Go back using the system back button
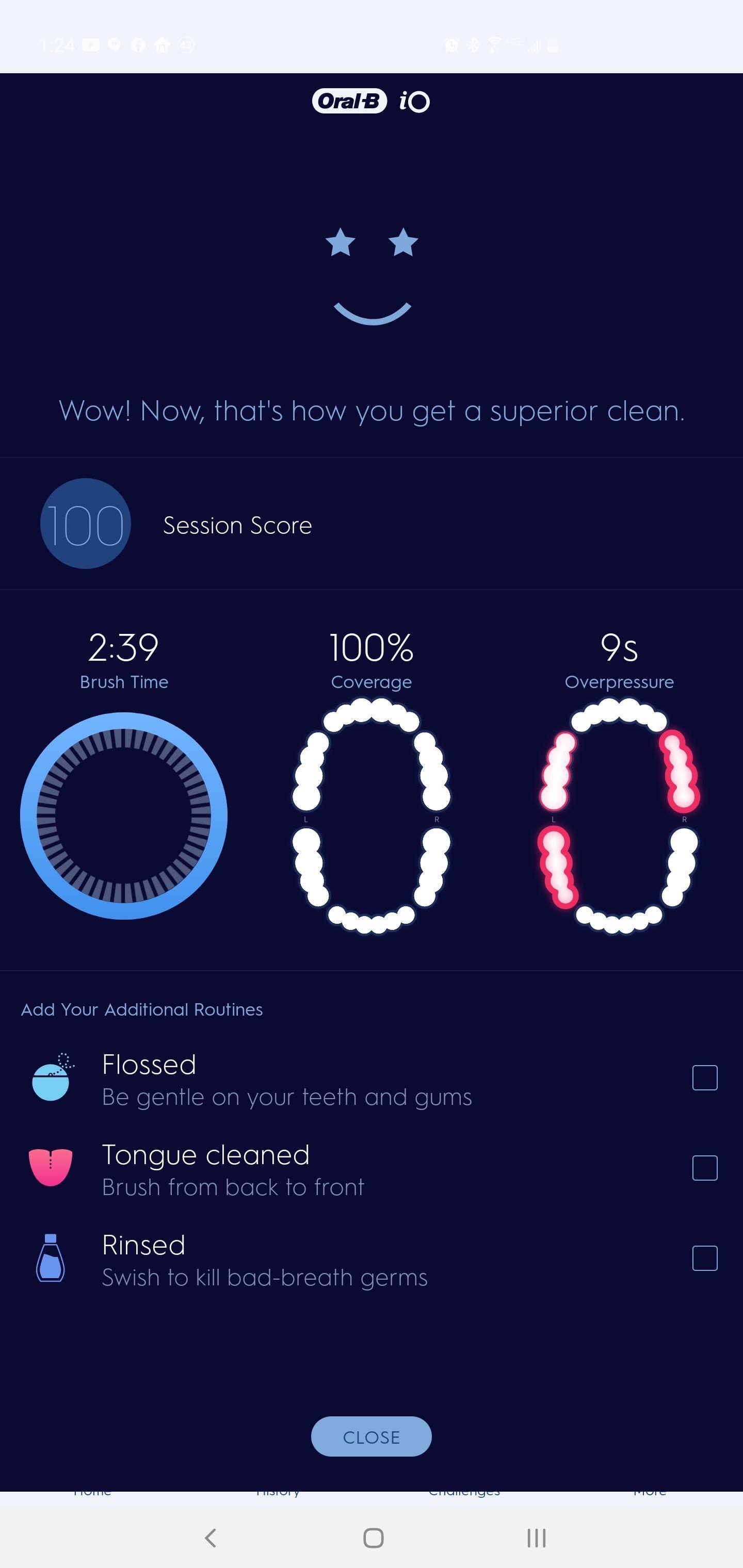 pos(211,1538)
